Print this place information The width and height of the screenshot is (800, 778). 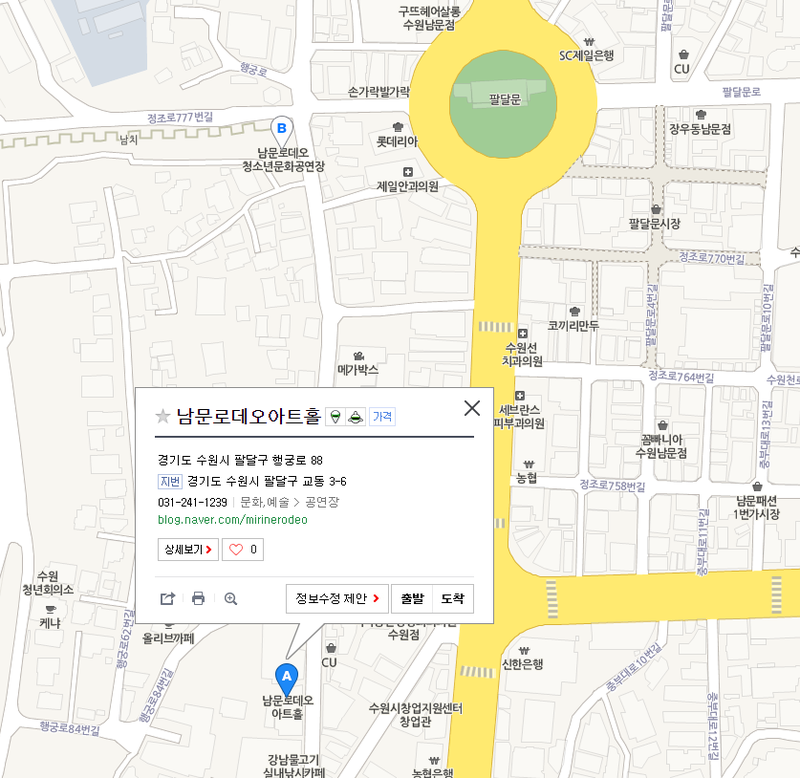click(198, 599)
